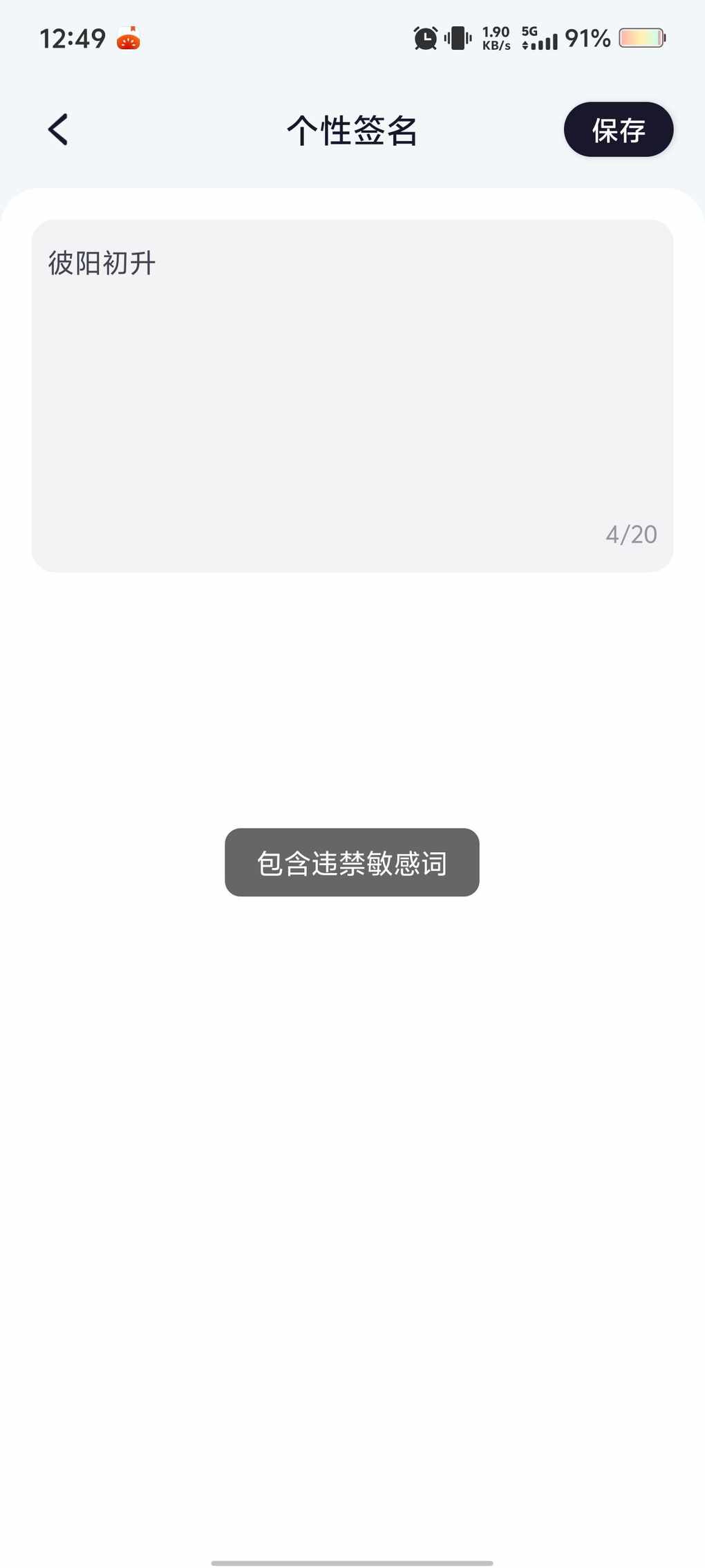
Task: Tap 保存 to save the signature
Action: [618, 129]
